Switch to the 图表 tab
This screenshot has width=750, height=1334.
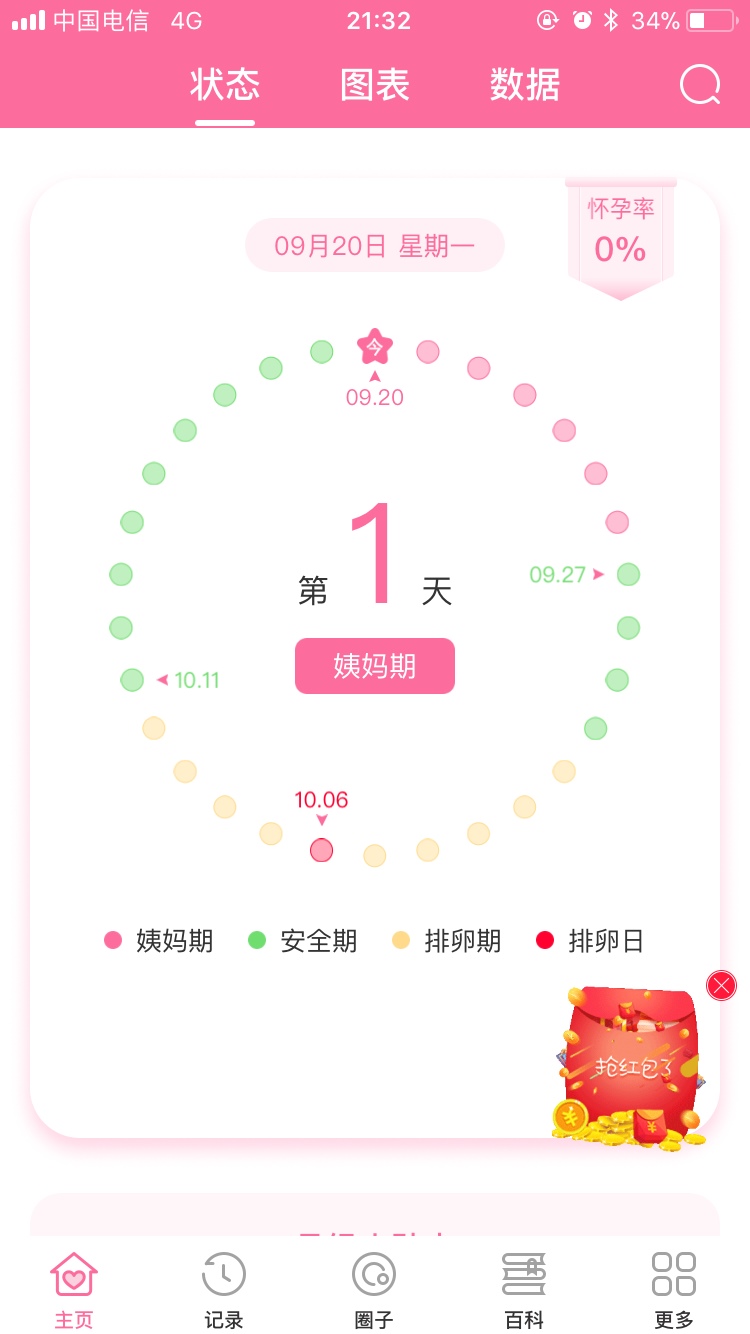(x=375, y=85)
